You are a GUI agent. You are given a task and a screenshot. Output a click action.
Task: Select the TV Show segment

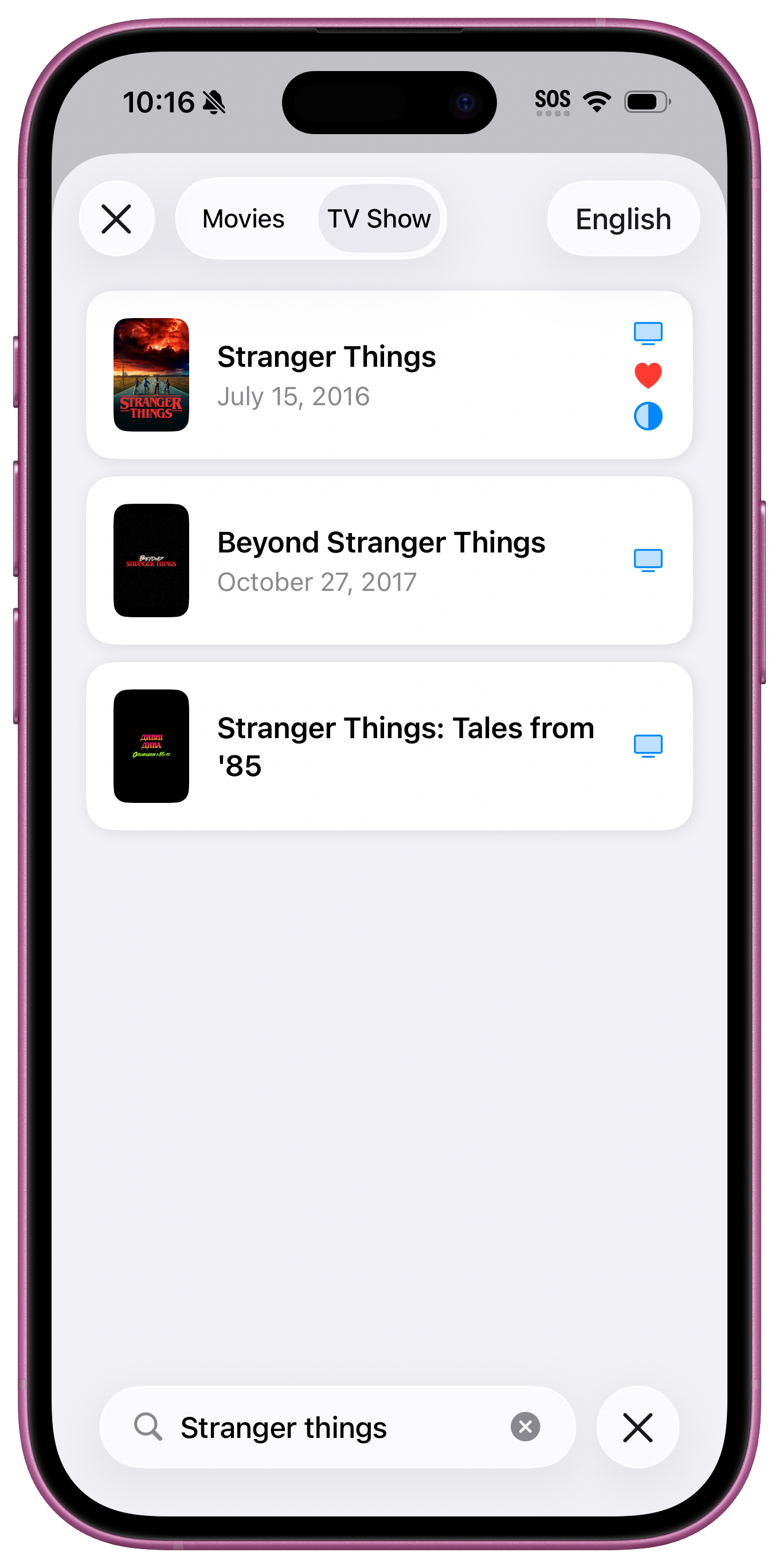tap(378, 218)
